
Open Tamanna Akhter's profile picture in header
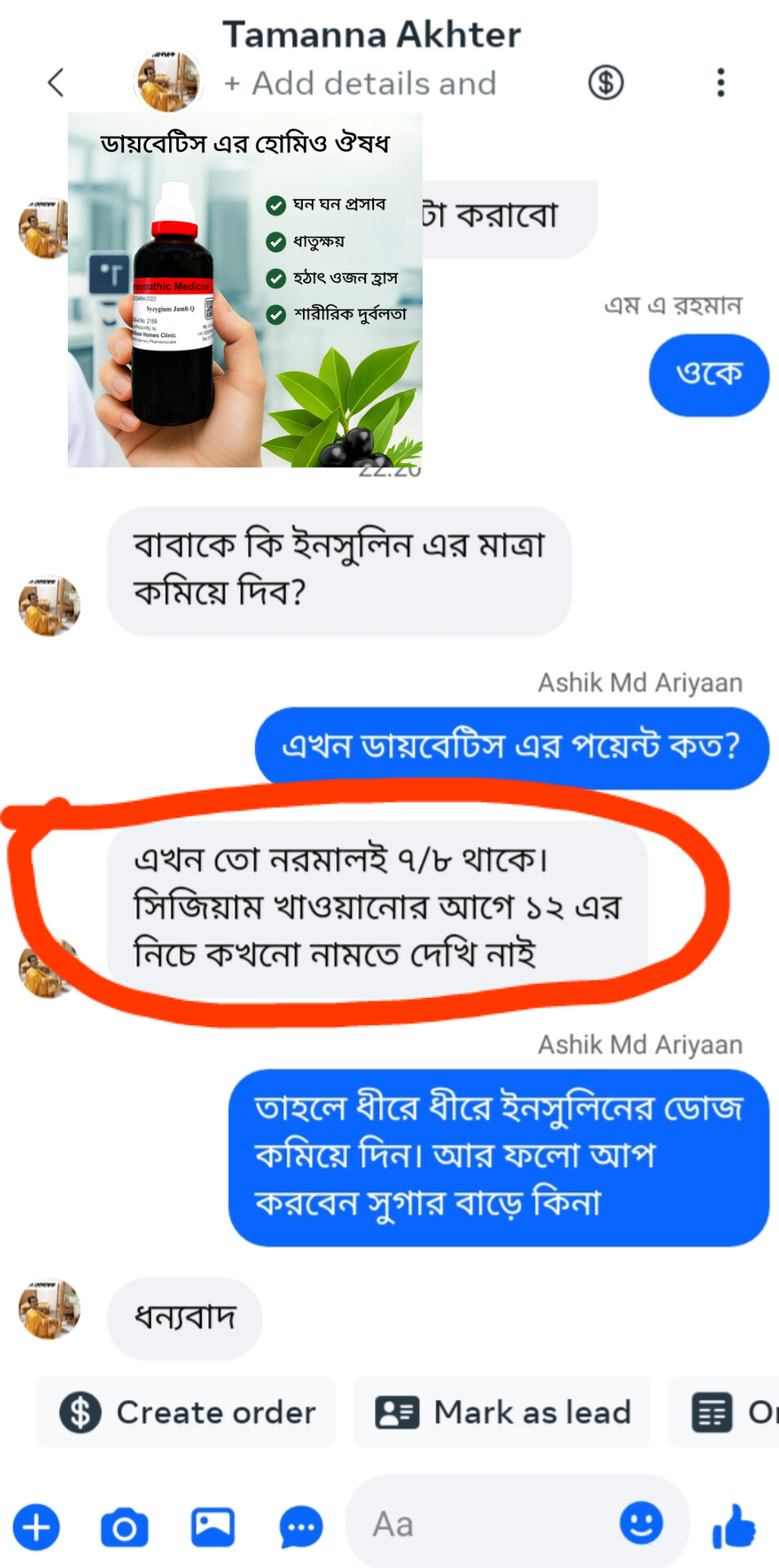(168, 80)
